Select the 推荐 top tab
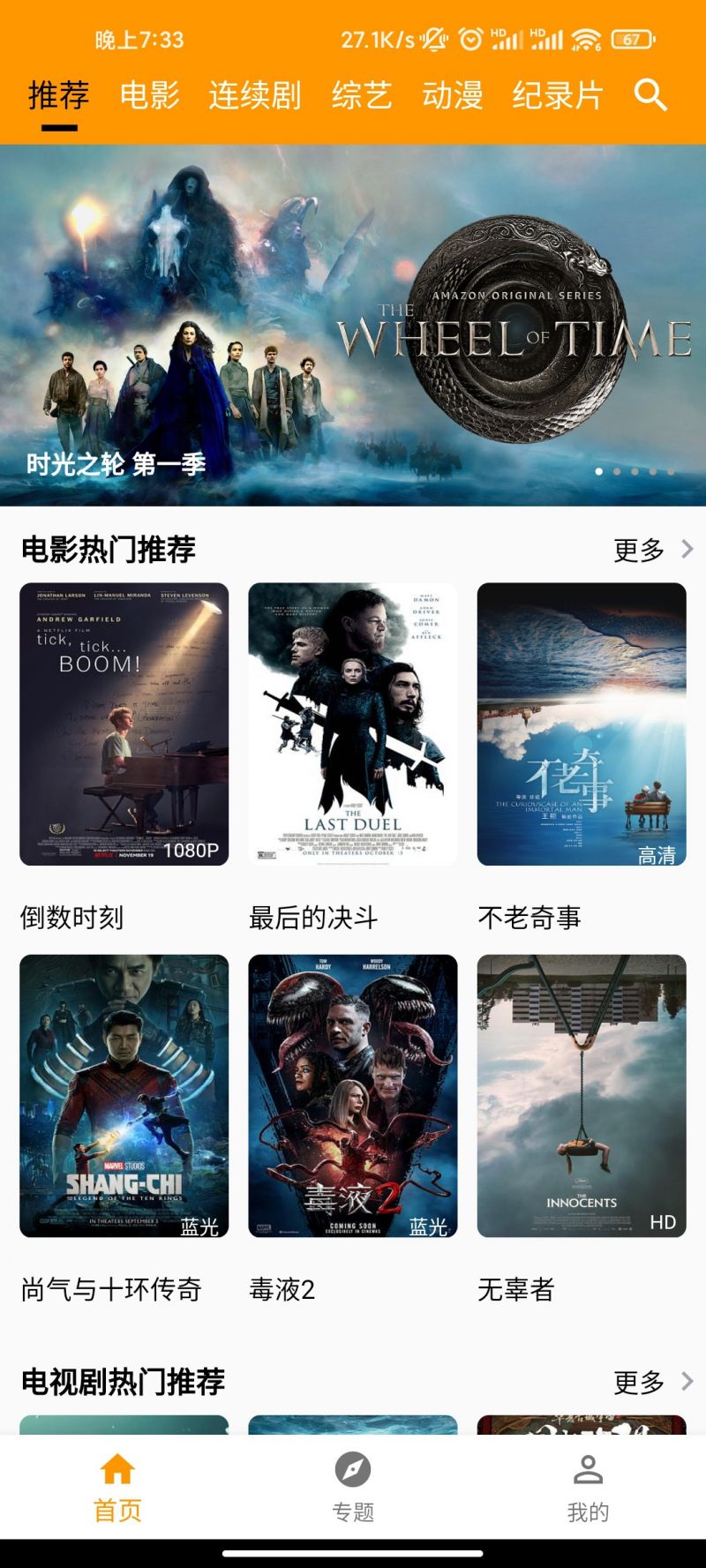Viewport: 706px width, 1568px height. click(x=59, y=94)
